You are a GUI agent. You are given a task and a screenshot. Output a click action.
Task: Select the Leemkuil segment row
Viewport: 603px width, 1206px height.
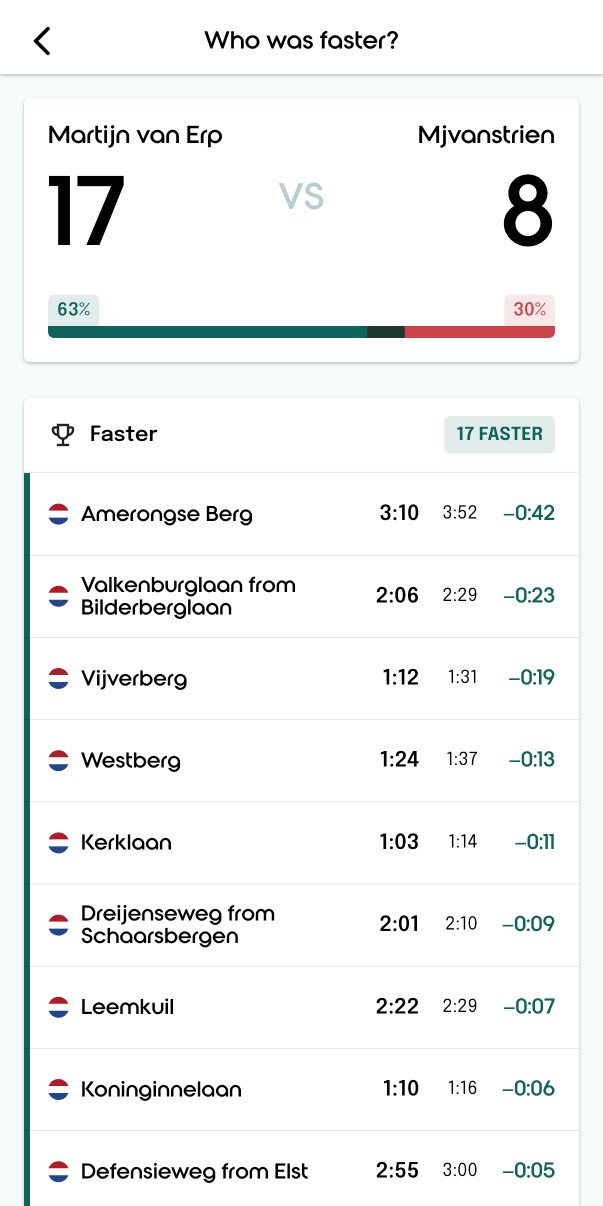coord(301,1007)
